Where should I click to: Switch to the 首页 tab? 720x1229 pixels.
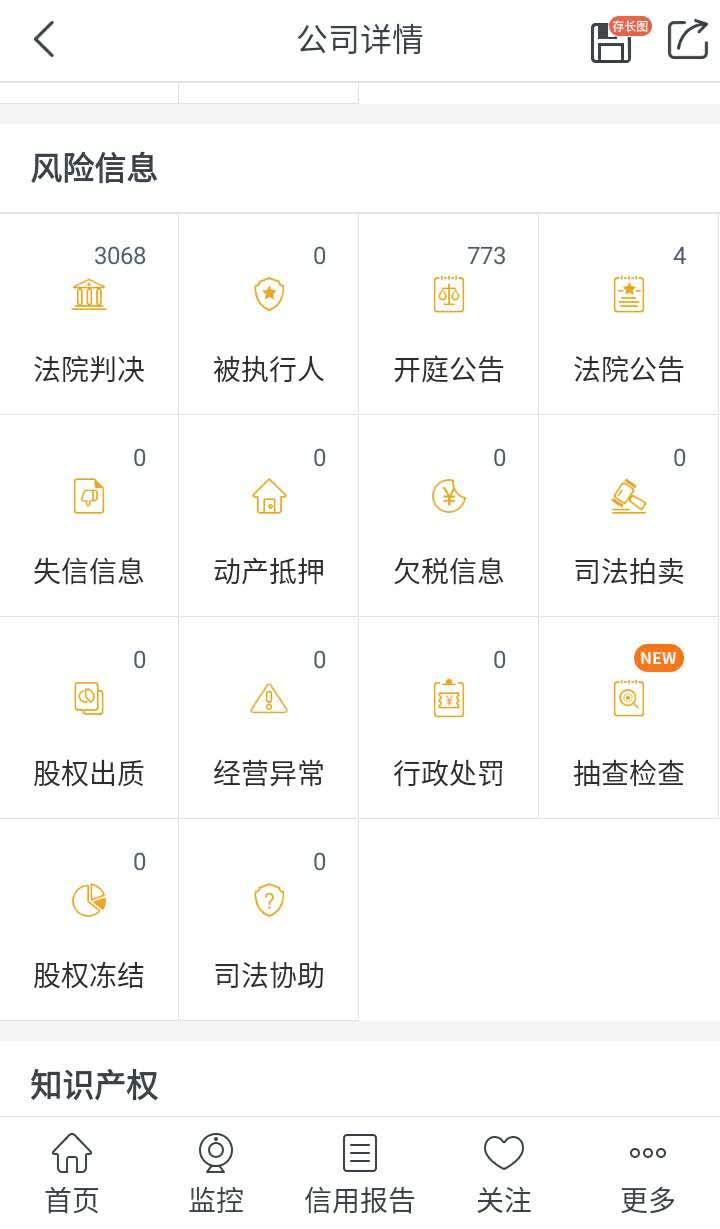(x=72, y=1173)
